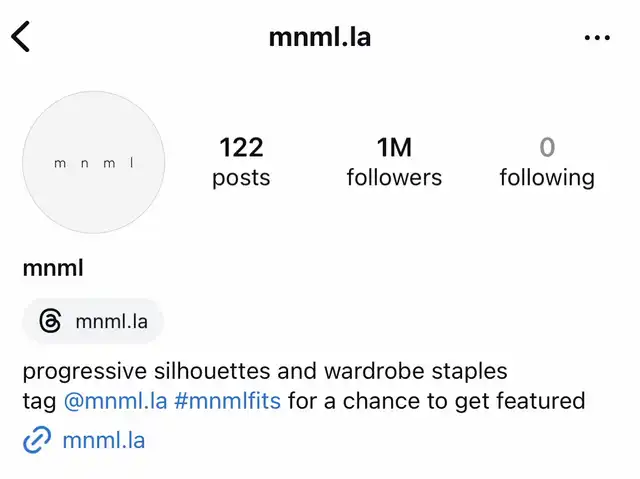Open the mnml.la Threads badge
The height and width of the screenshot is (479, 640).
click(93, 321)
